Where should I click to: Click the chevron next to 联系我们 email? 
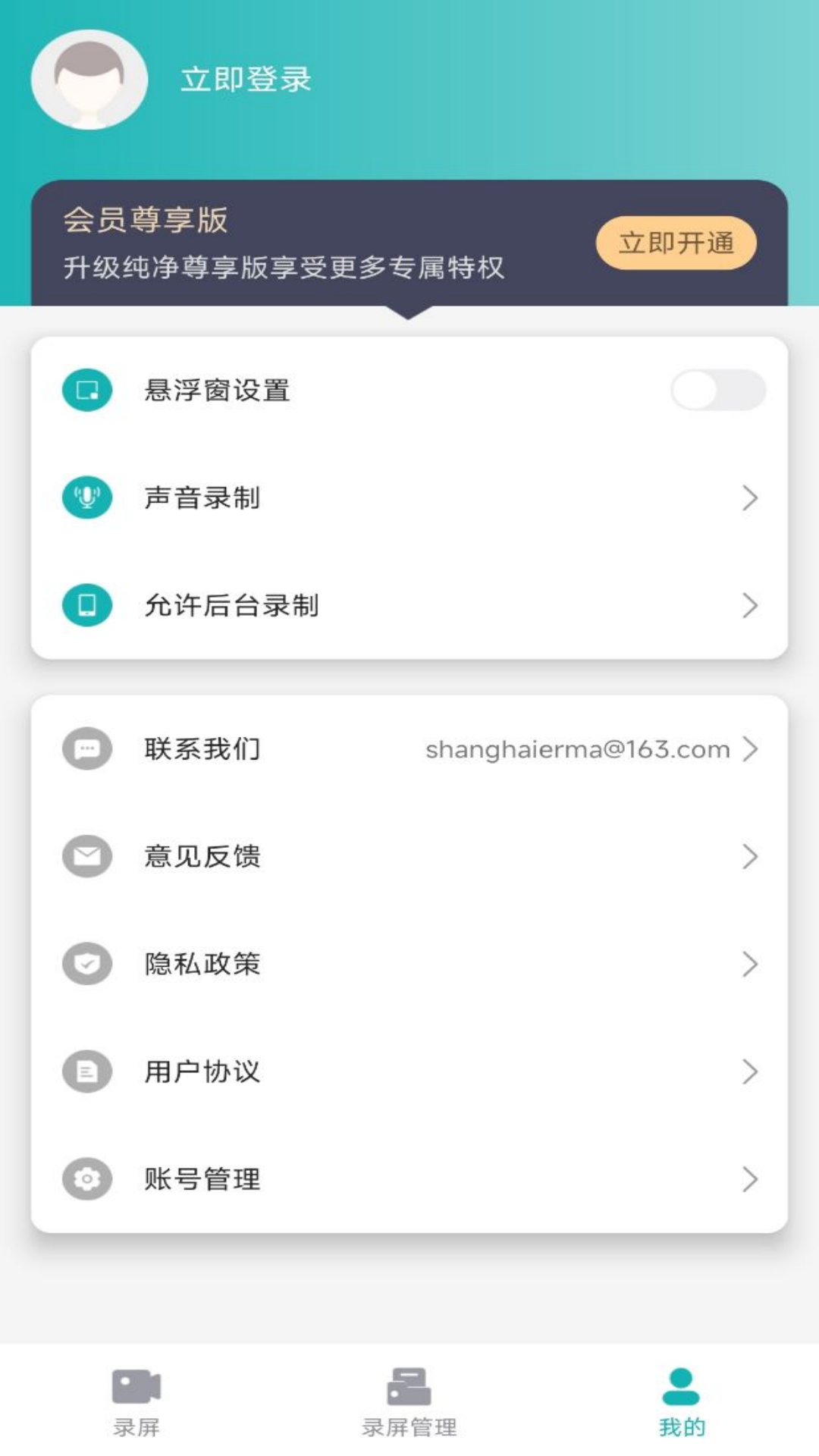coord(752,748)
